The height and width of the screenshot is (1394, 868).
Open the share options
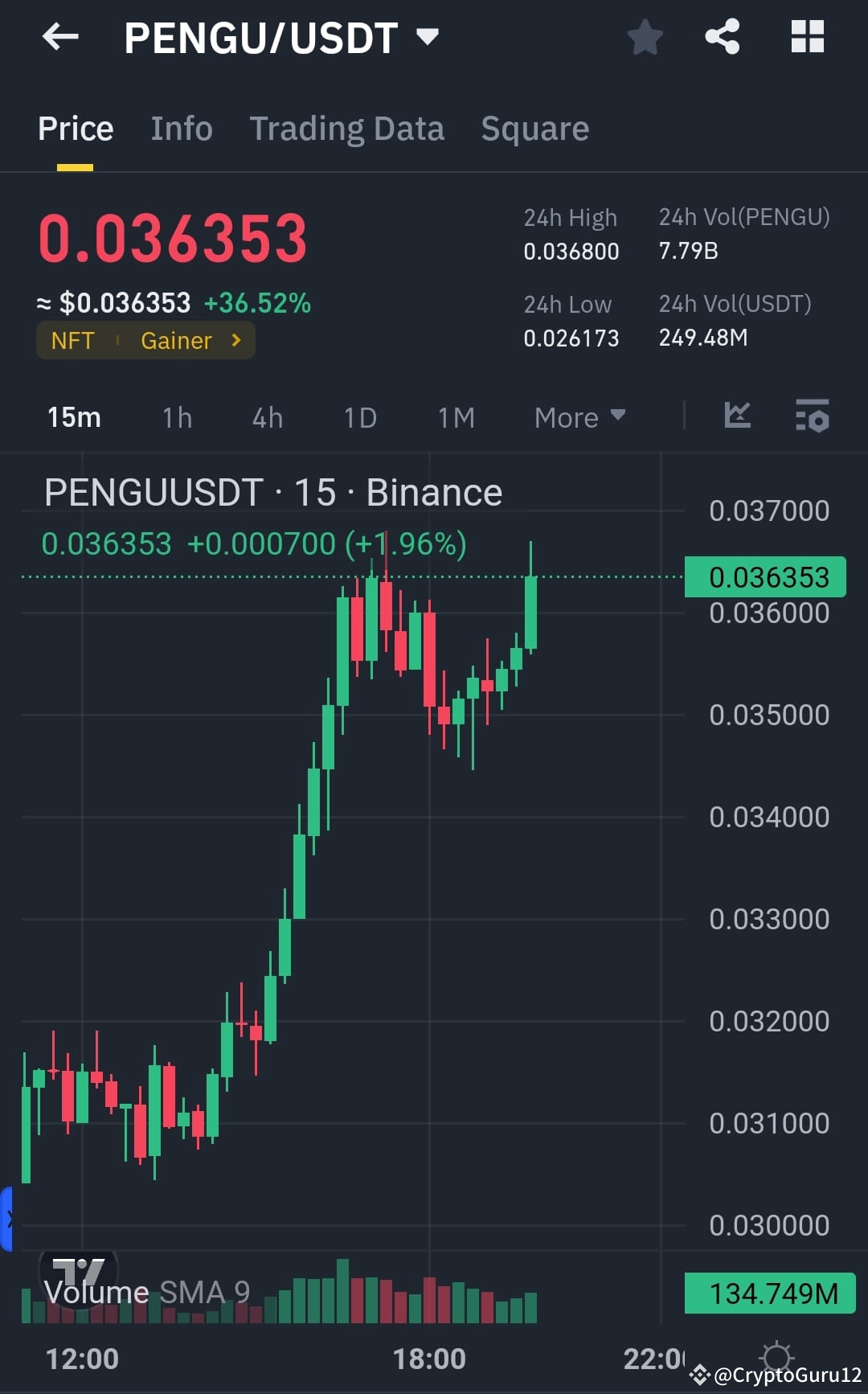pyautogui.click(x=722, y=36)
